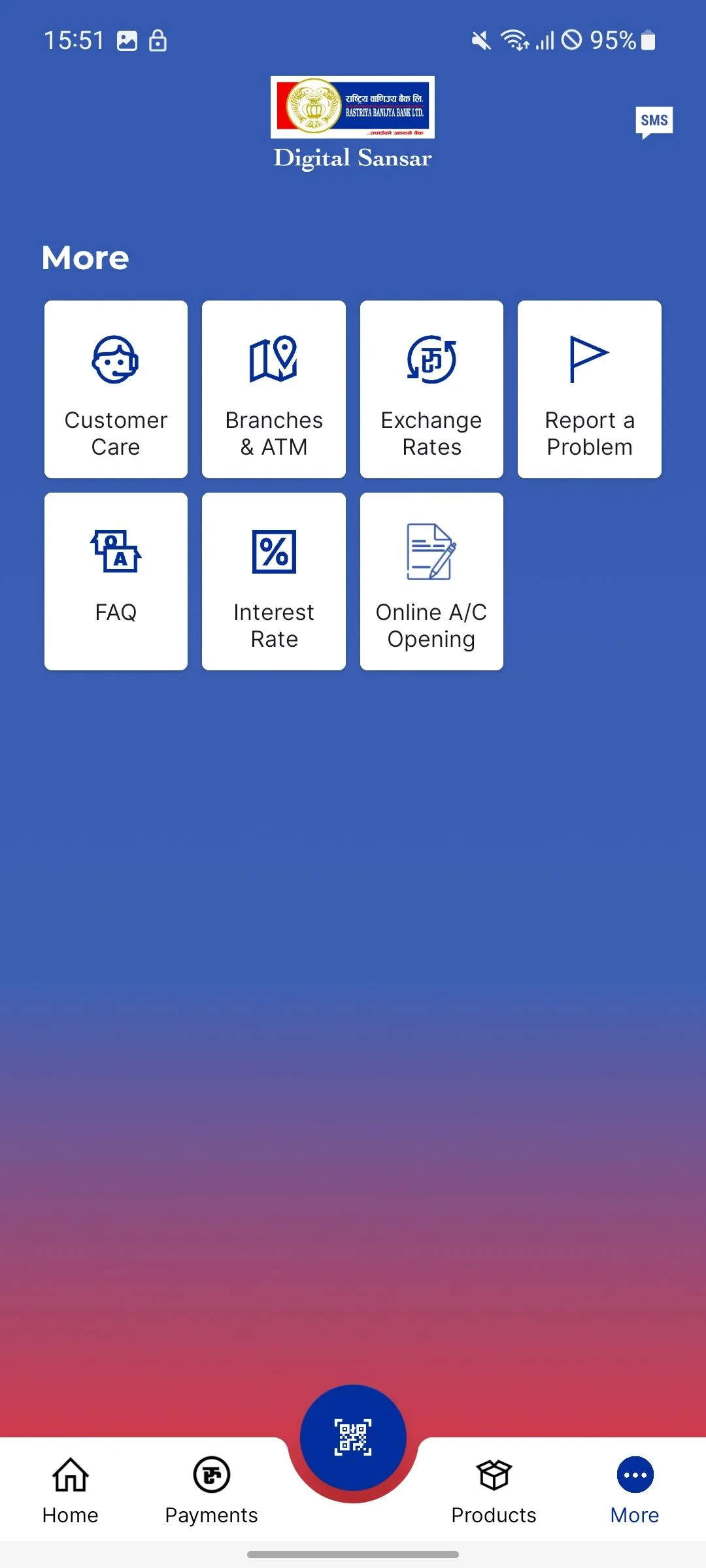
Task: Open the Customer Care support icon
Action: (x=115, y=361)
